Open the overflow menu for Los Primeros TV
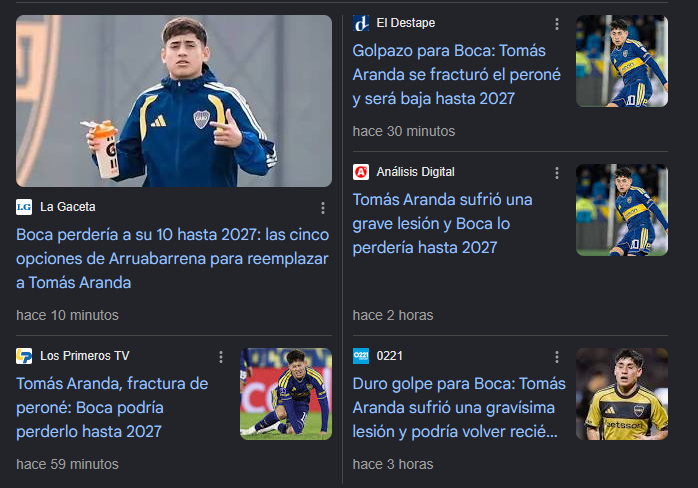The image size is (698, 488). (x=221, y=357)
